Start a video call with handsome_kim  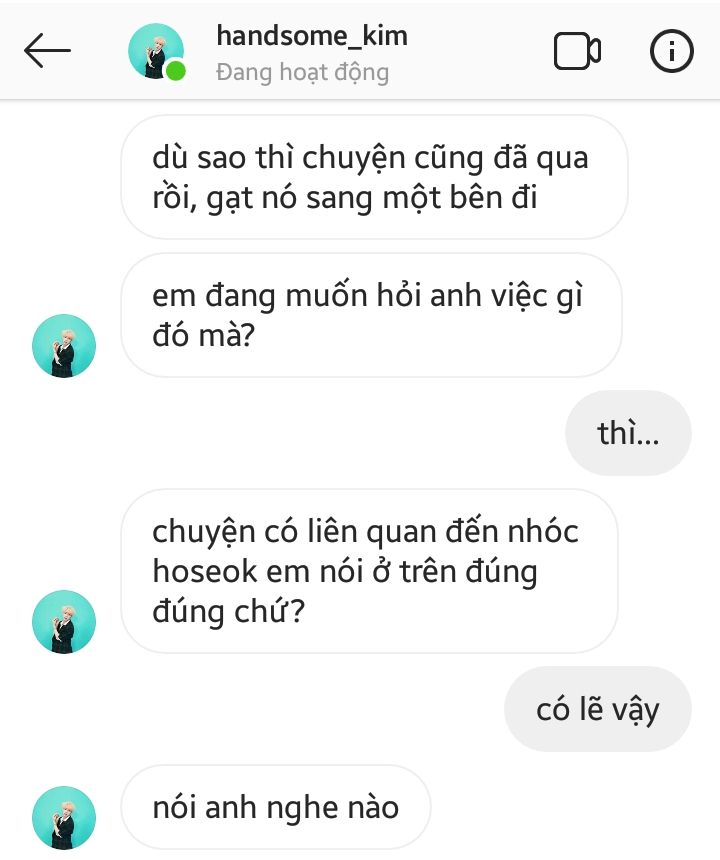[577, 51]
